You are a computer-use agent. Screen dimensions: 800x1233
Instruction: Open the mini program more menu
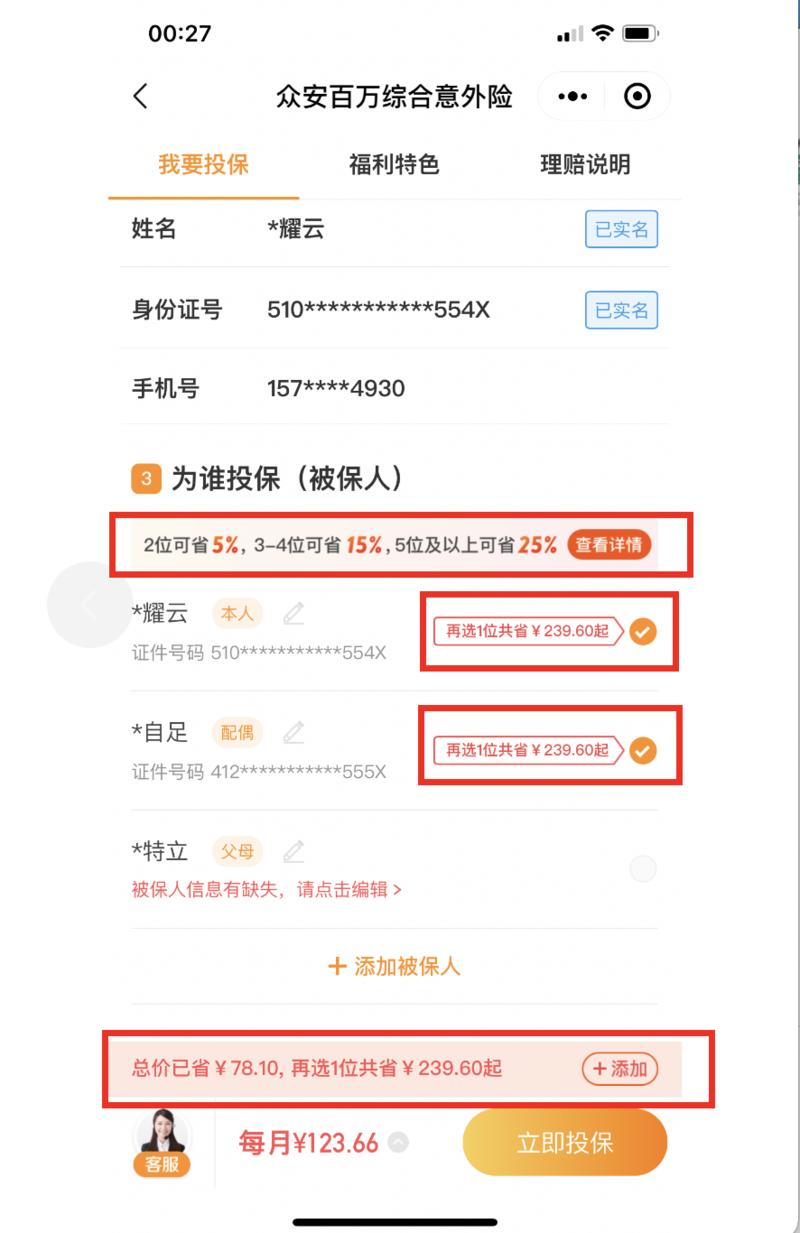[572, 97]
